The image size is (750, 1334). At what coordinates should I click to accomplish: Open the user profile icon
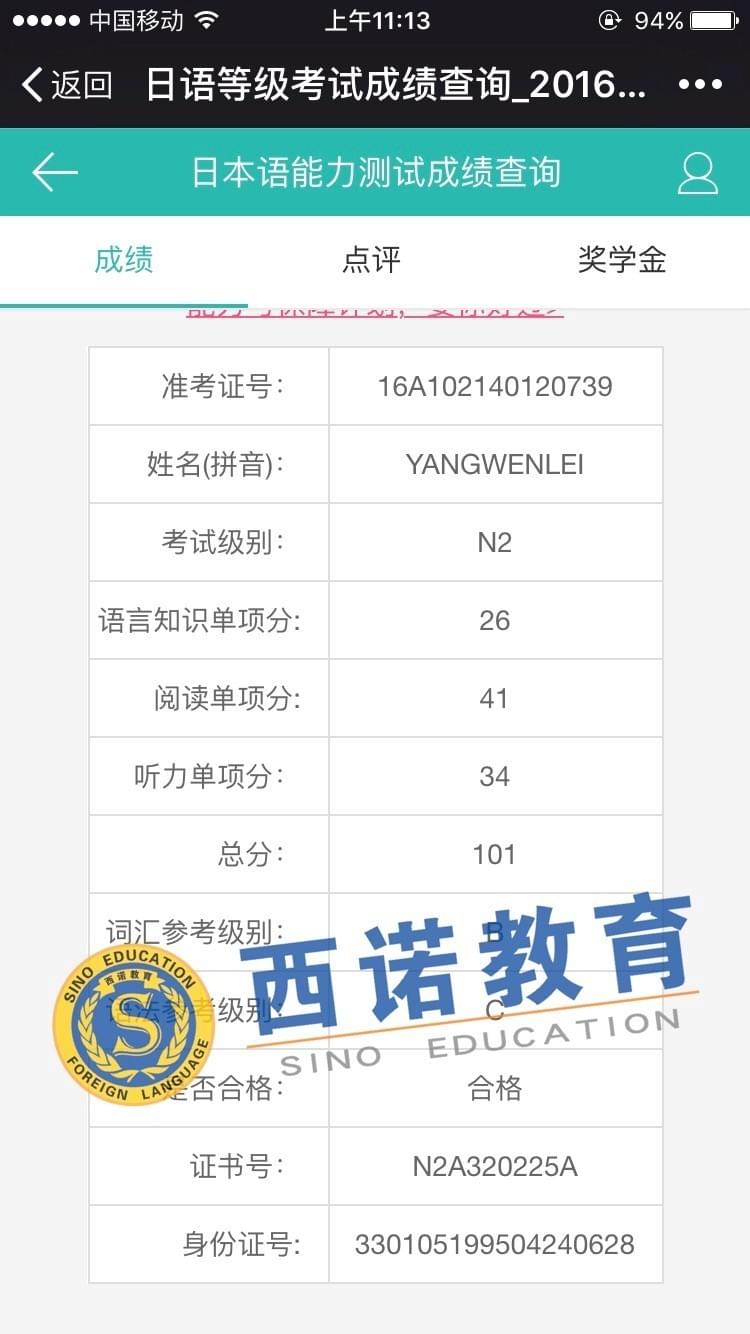[x=697, y=173]
